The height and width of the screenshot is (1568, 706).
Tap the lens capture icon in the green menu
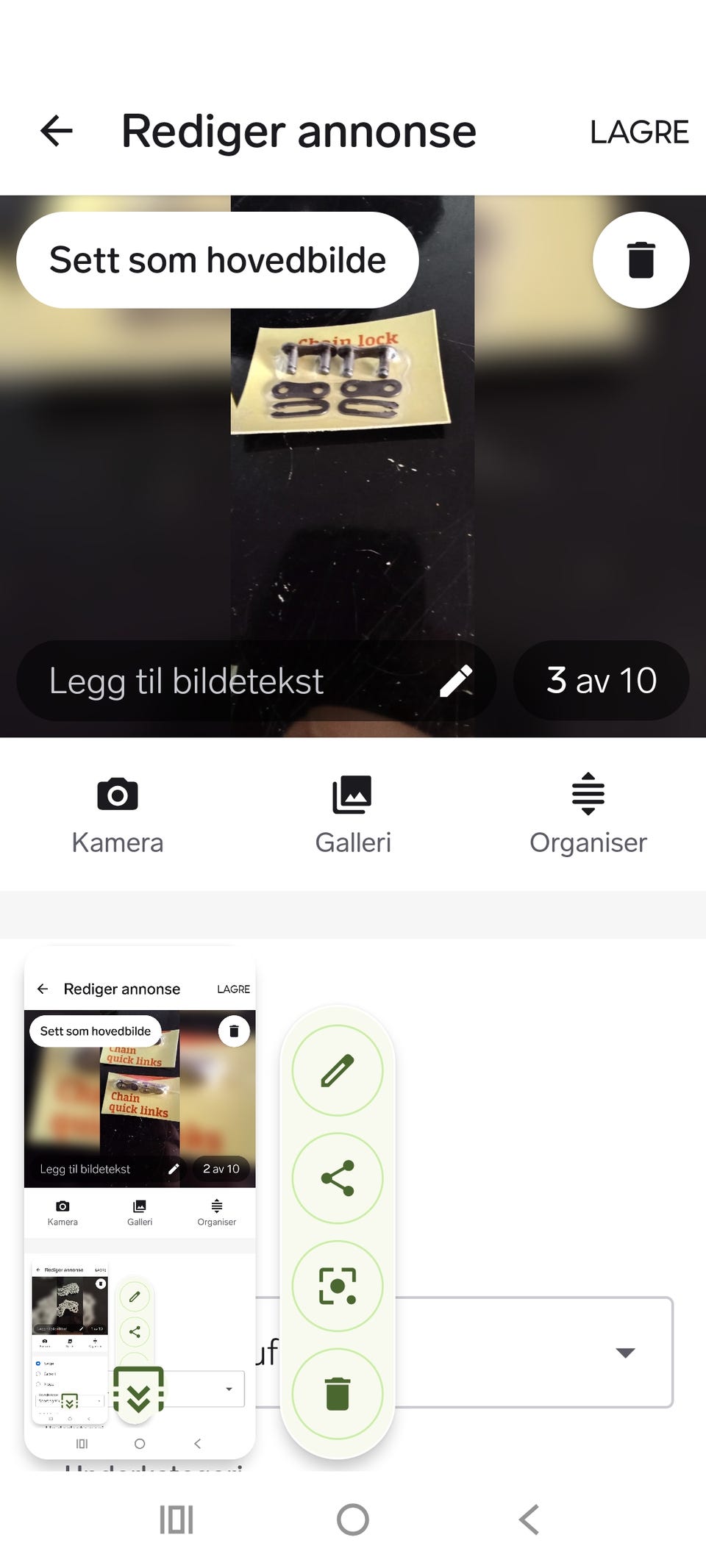(x=338, y=1285)
